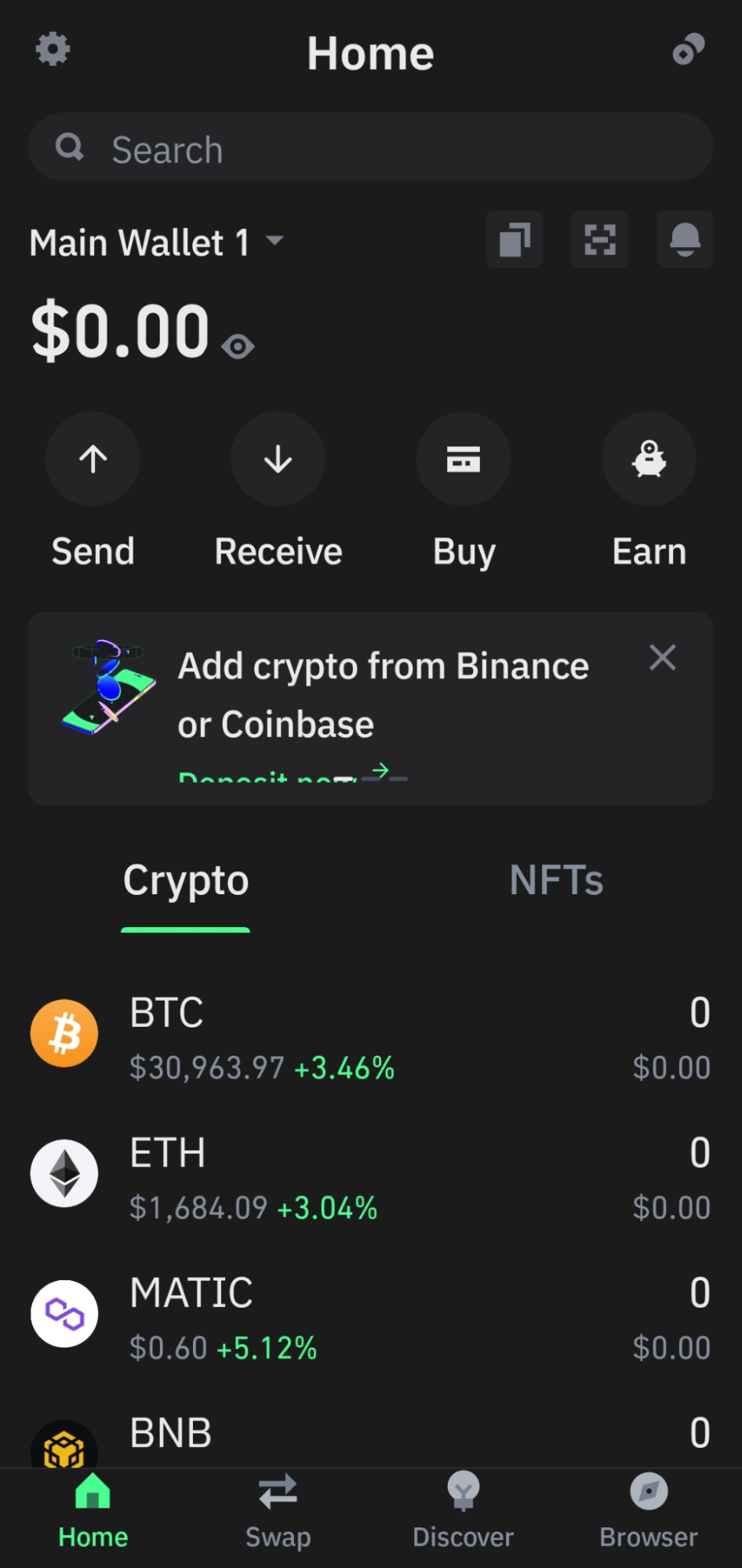Screen dimensions: 742x1568
Task: Open the settings gear icon
Action: click(x=53, y=49)
